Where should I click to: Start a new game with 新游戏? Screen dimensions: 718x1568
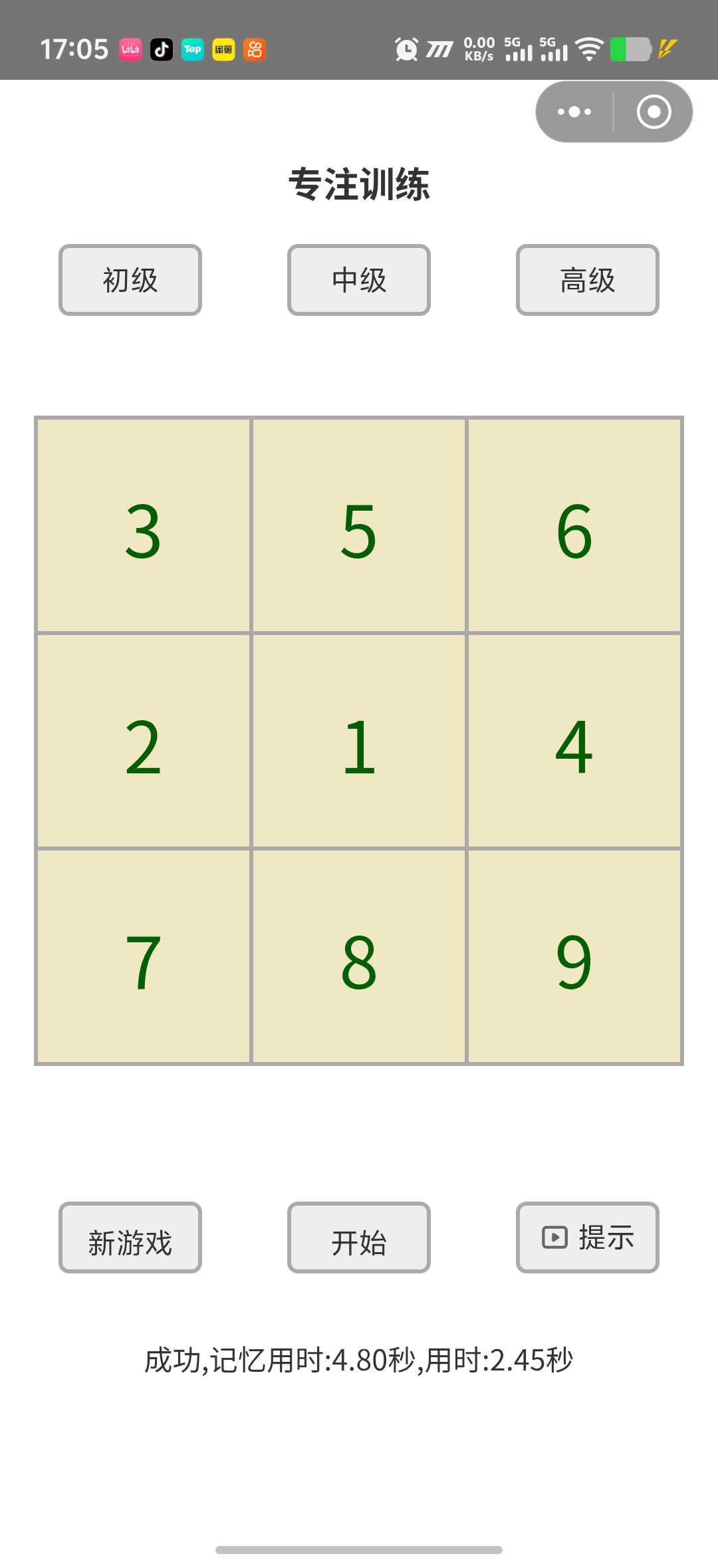tap(130, 1238)
